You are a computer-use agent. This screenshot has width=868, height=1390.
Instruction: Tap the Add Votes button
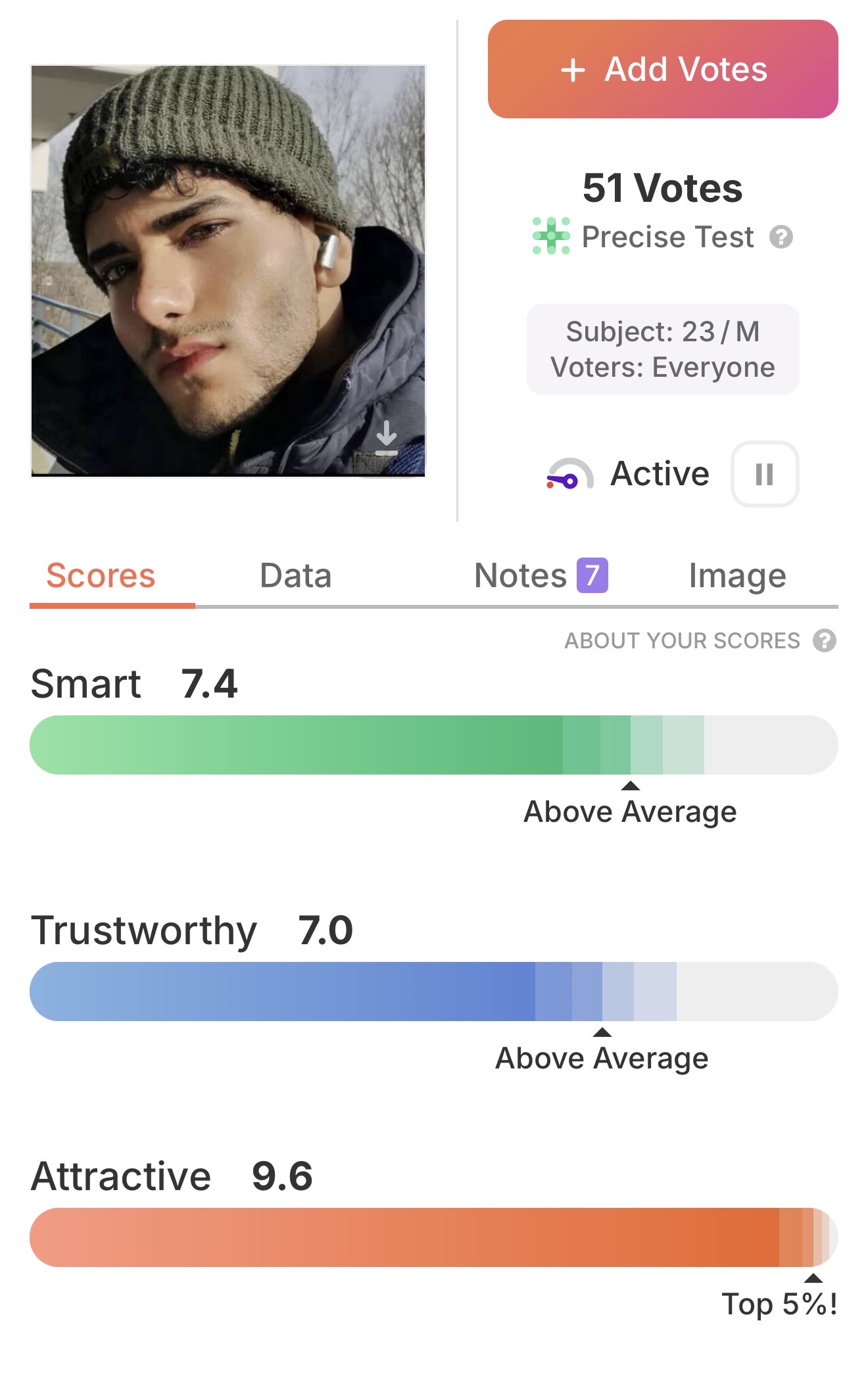pos(663,69)
